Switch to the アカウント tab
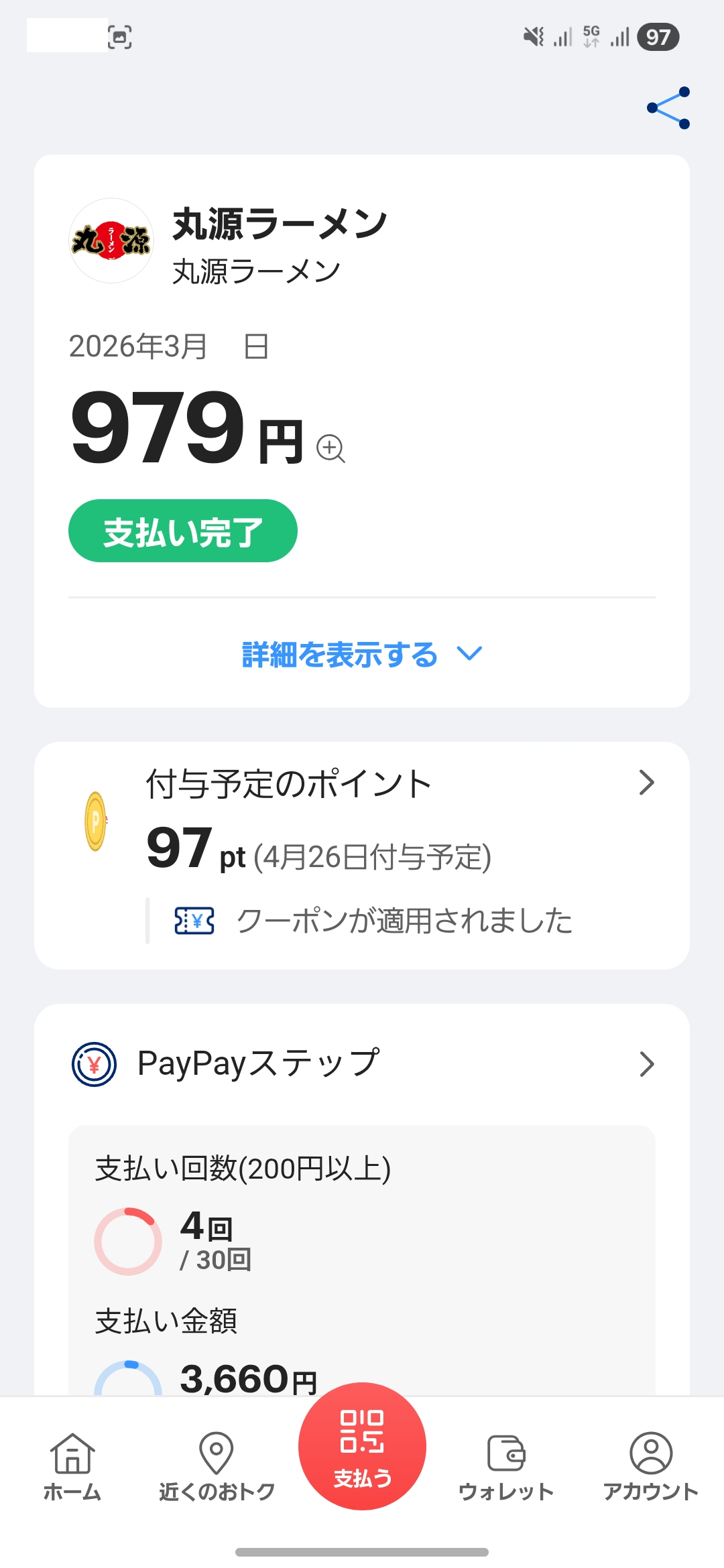724x1568 pixels. [x=650, y=1466]
